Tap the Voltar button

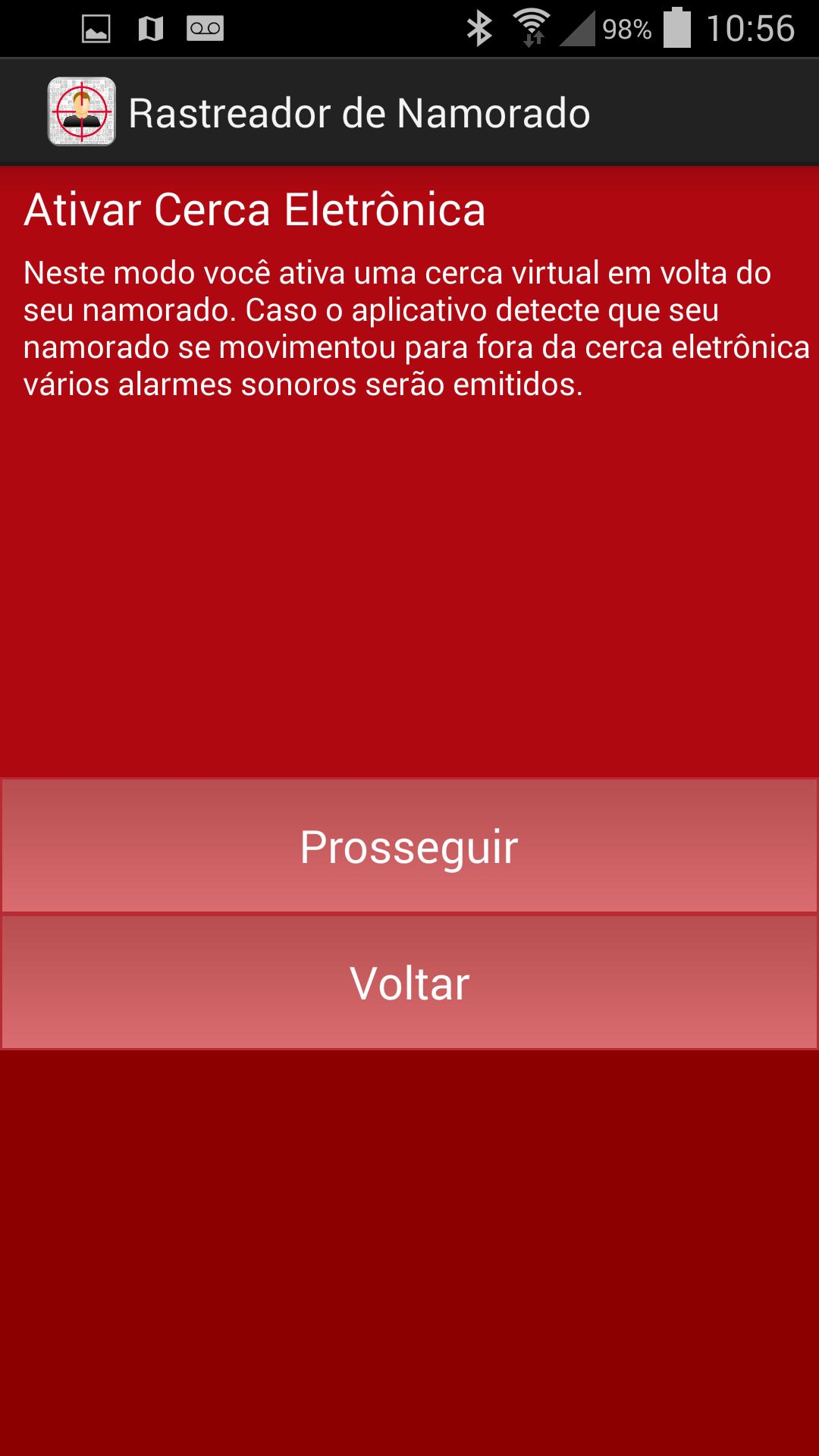(409, 982)
